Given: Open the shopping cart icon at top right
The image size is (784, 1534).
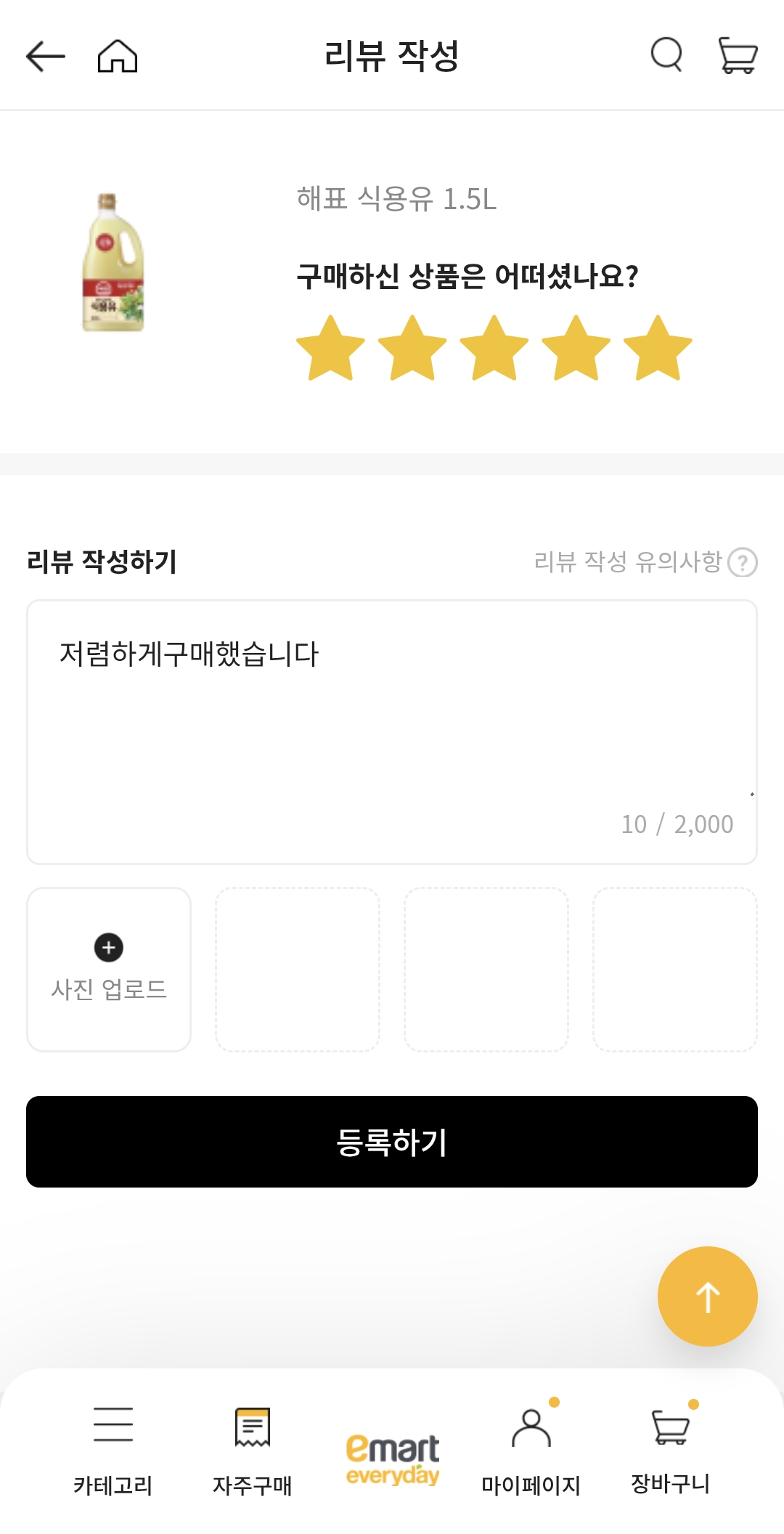Looking at the screenshot, I should pyautogui.click(x=737, y=55).
